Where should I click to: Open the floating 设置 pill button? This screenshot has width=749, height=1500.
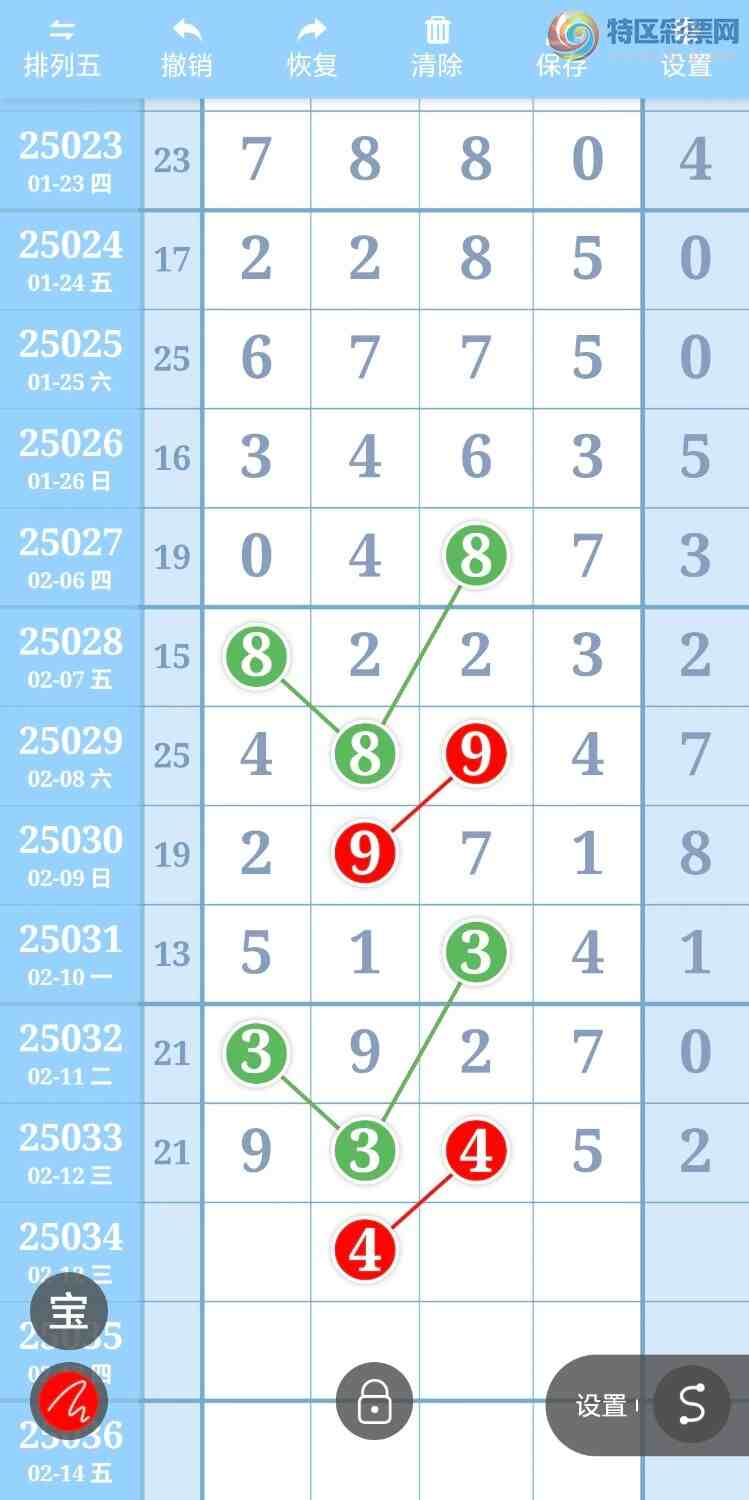tap(601, 1405)
